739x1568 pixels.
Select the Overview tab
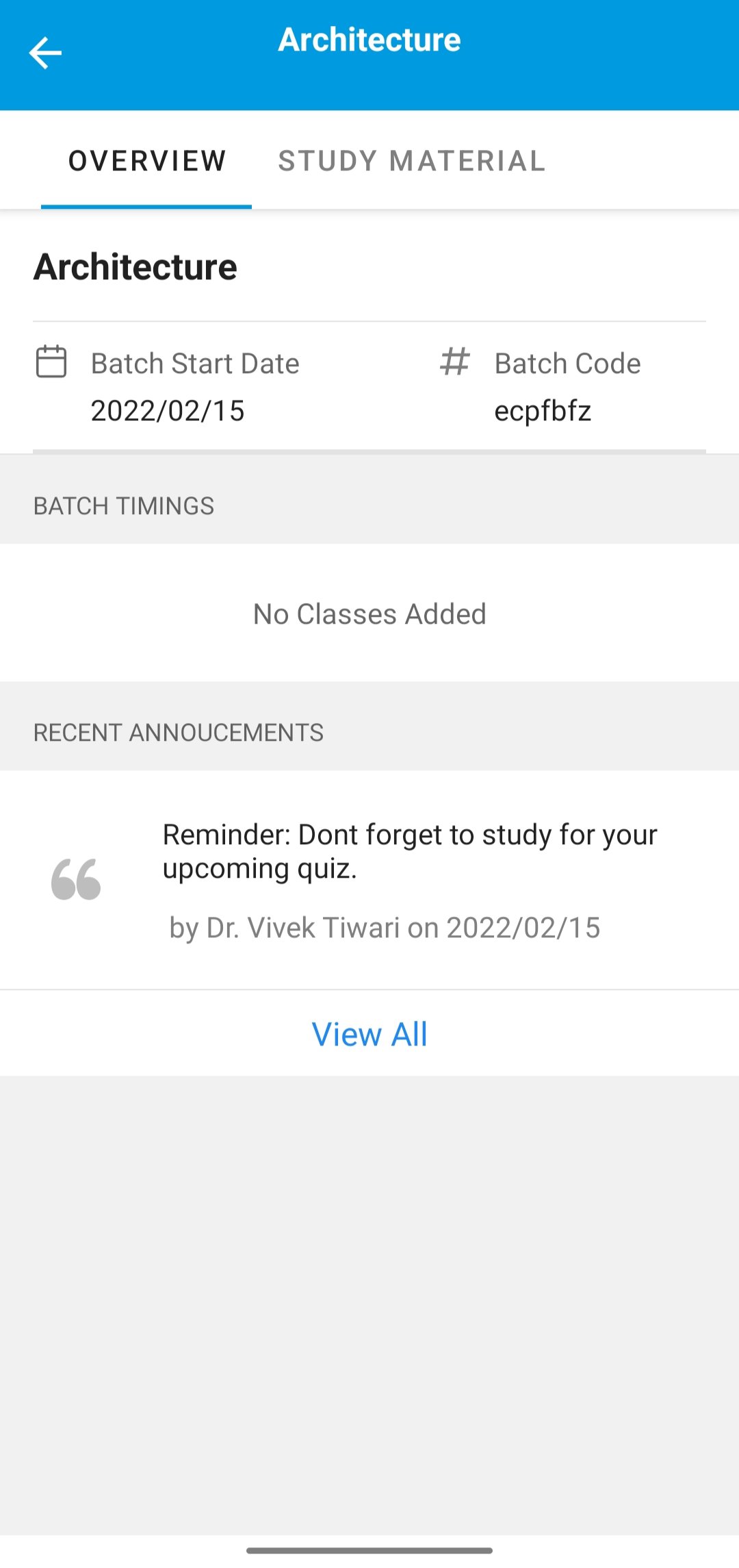[146, 162]
